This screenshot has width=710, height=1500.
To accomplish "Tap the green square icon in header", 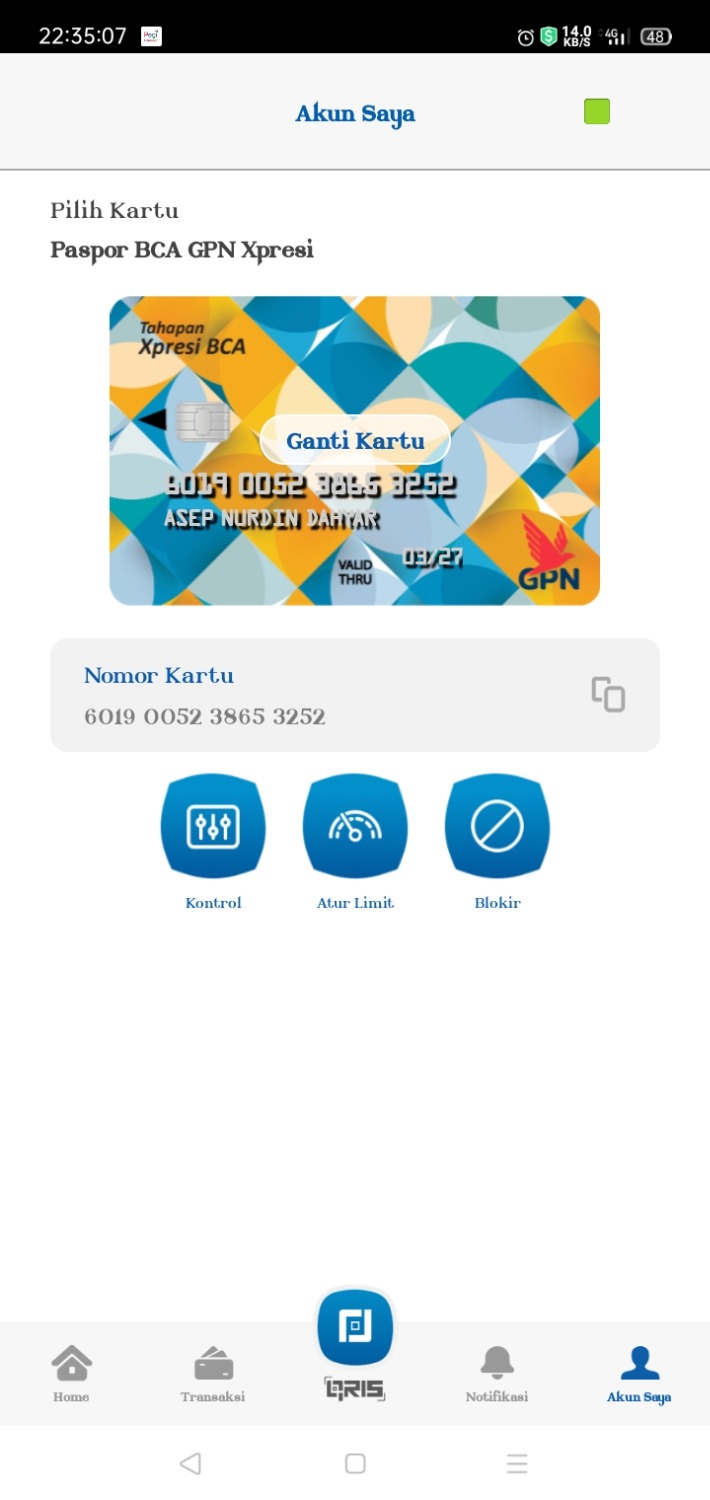I will 597,112.
